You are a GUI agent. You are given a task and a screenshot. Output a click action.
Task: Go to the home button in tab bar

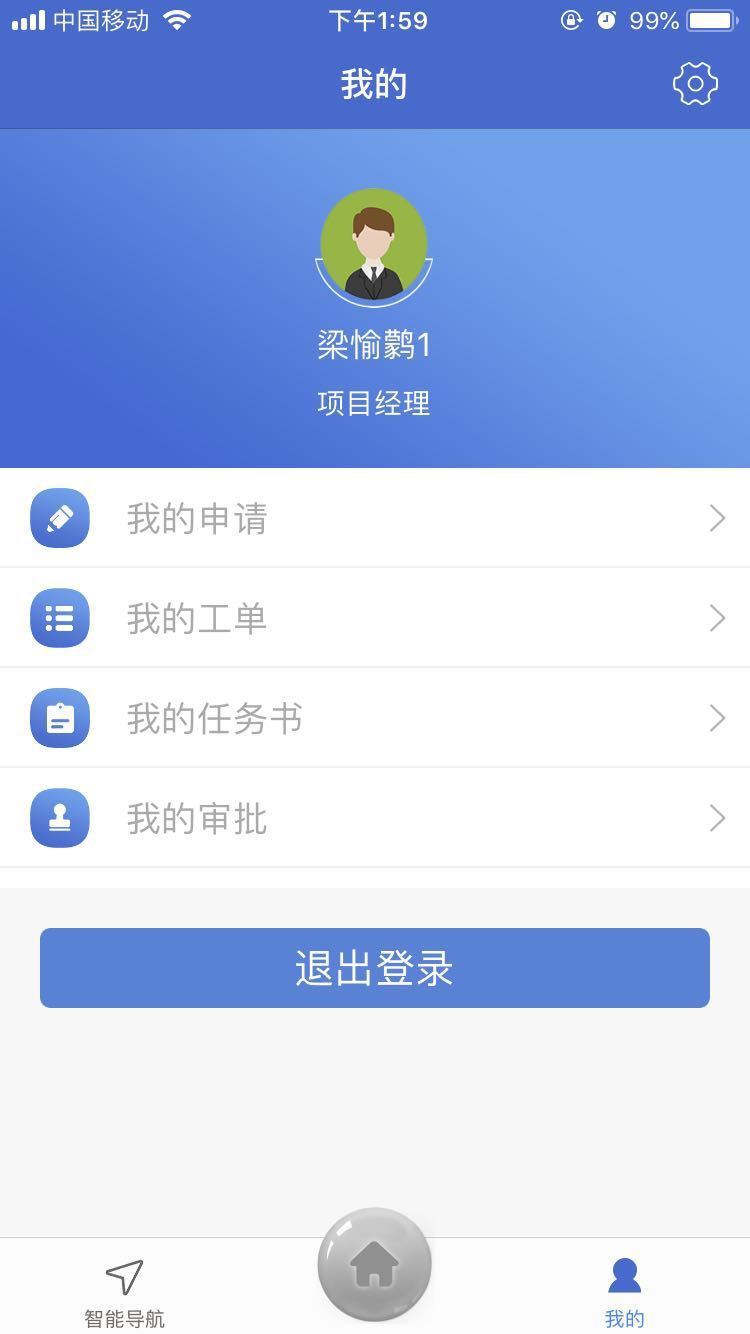[375, 1265]
